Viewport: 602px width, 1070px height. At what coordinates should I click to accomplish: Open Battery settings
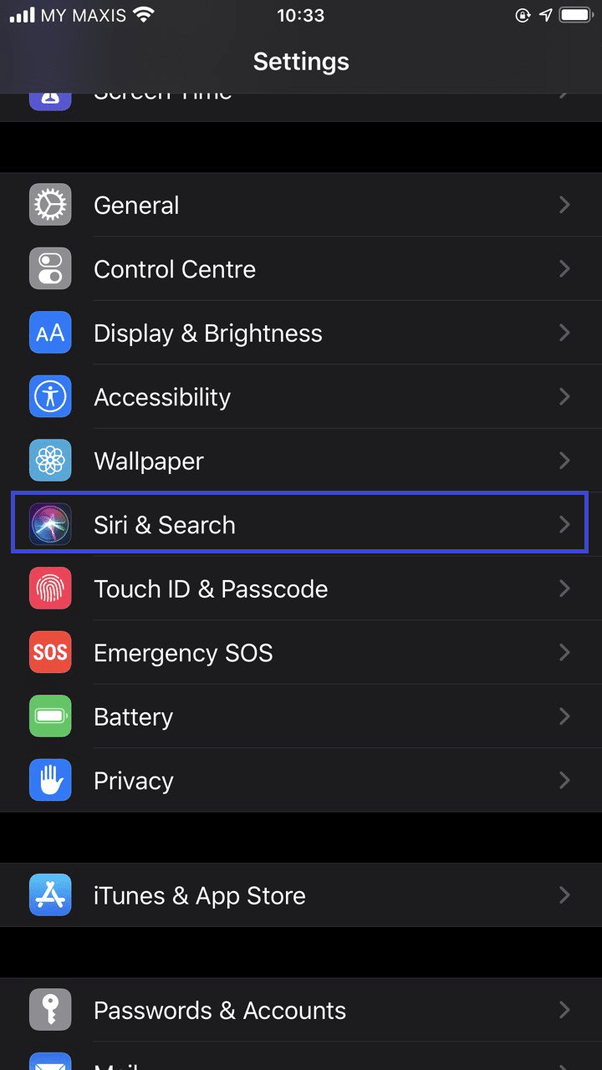tap(300, 717)
